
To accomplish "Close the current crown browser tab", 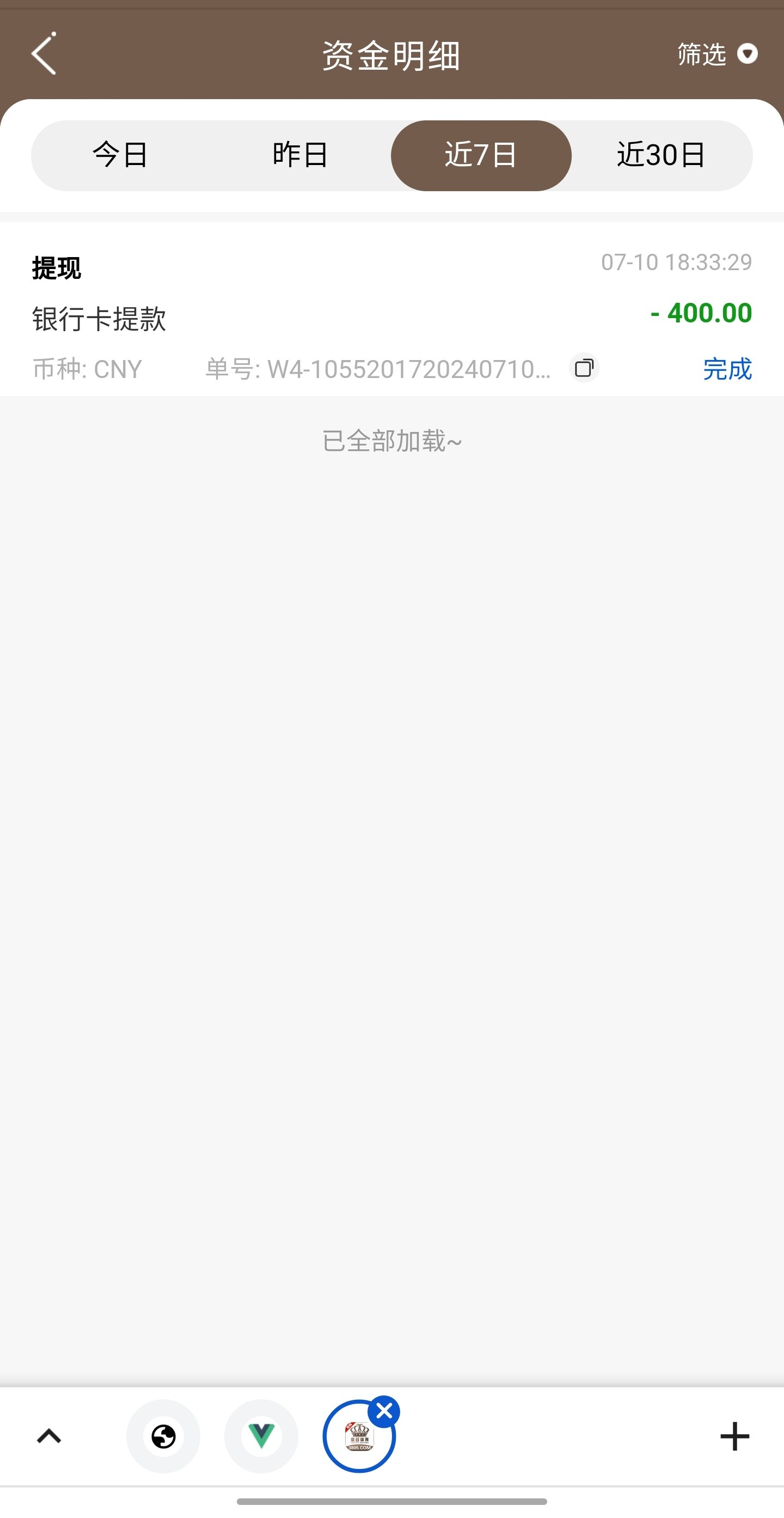I will tap(384, 1411).
